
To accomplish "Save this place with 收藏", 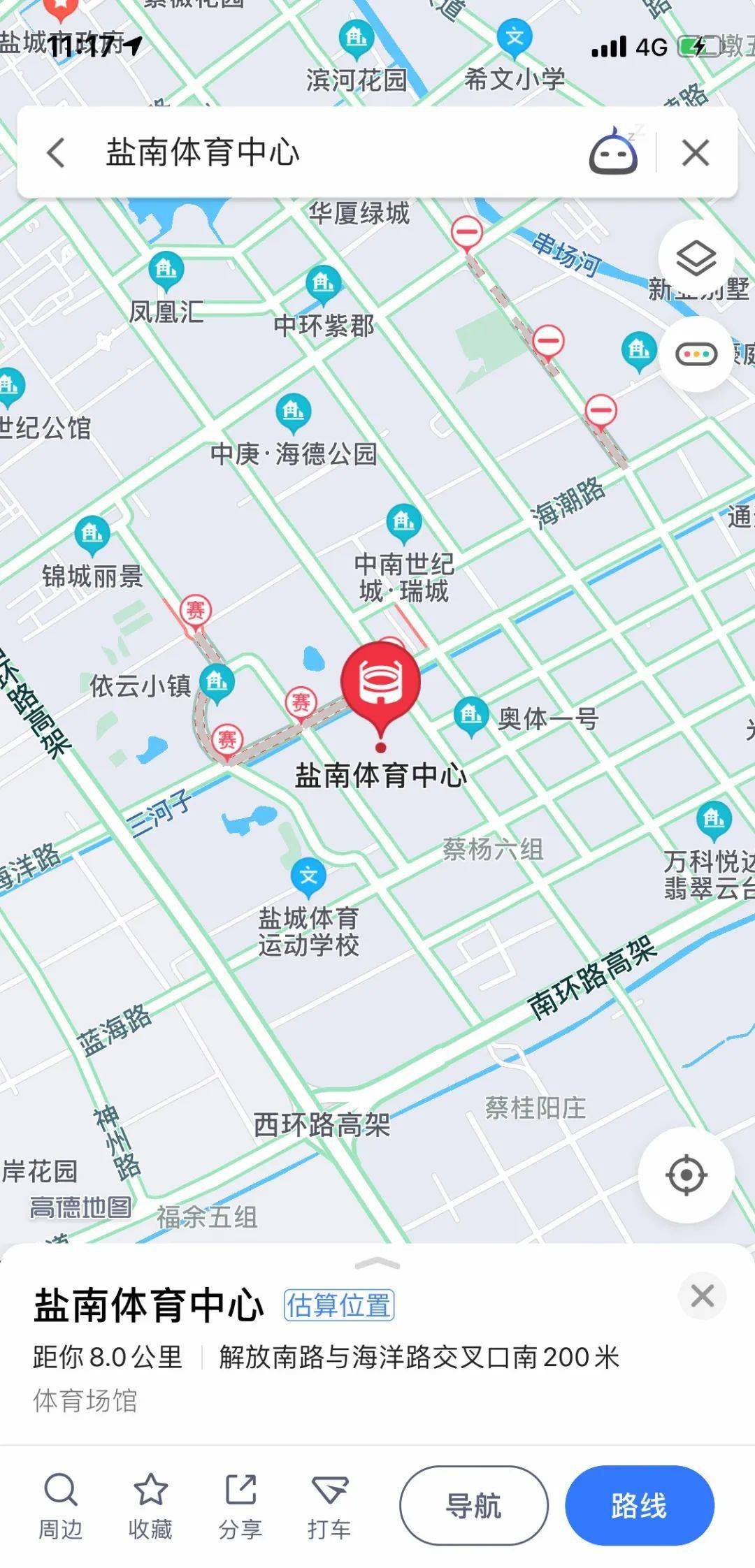I will click(150, 1505).
